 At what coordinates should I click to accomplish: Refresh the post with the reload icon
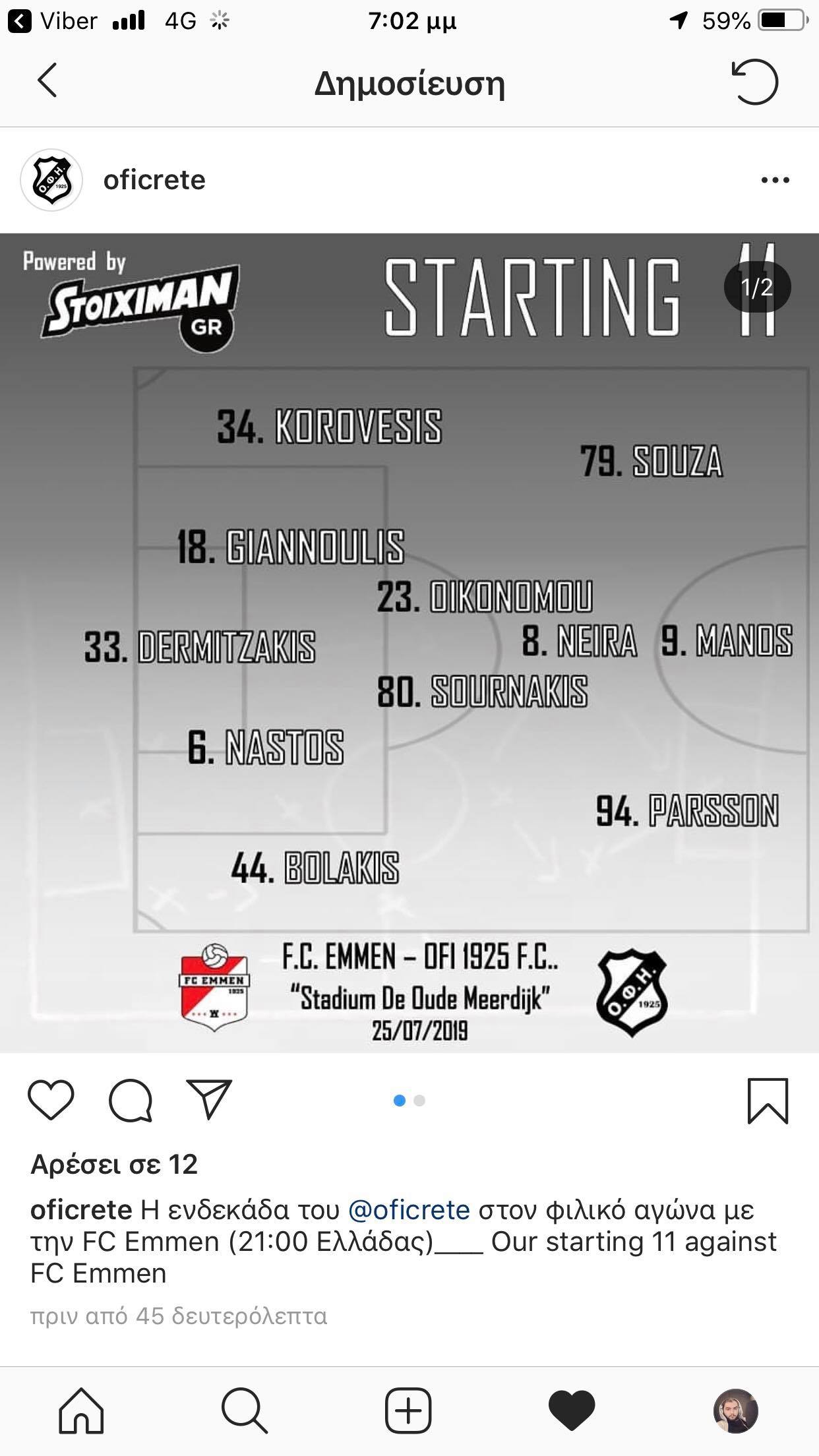(x=754, y=82)
